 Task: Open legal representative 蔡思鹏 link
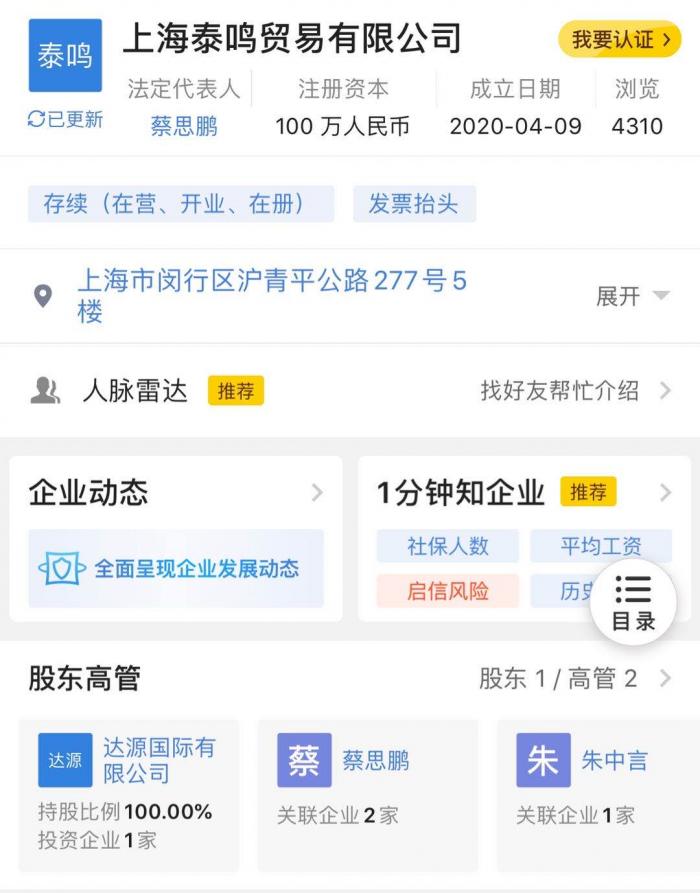[184, 127]
